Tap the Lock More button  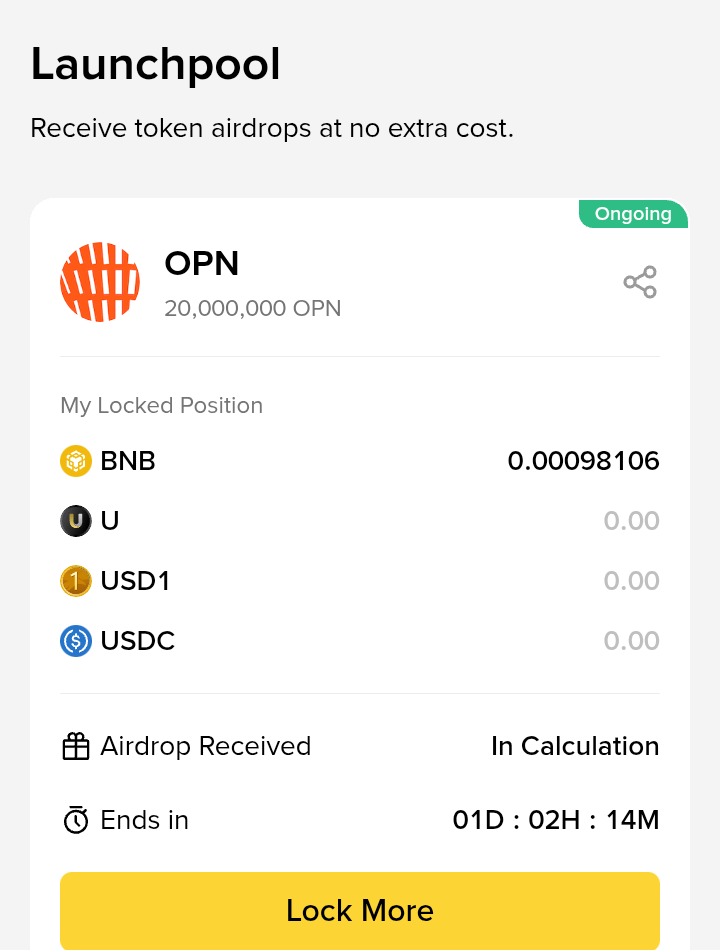[x=360, y=910]
